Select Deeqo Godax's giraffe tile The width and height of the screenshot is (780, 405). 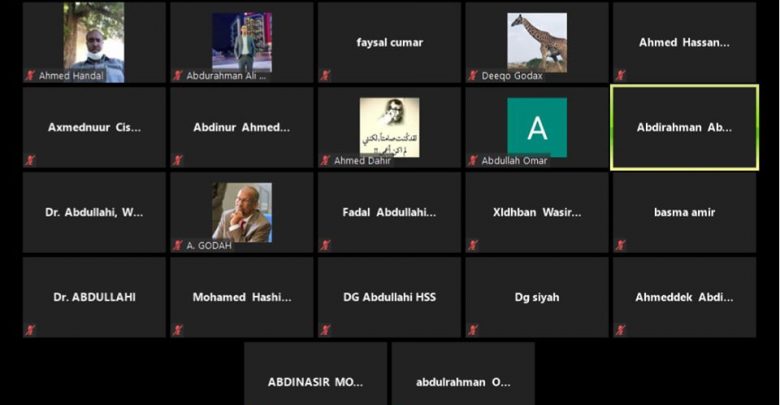536,42
